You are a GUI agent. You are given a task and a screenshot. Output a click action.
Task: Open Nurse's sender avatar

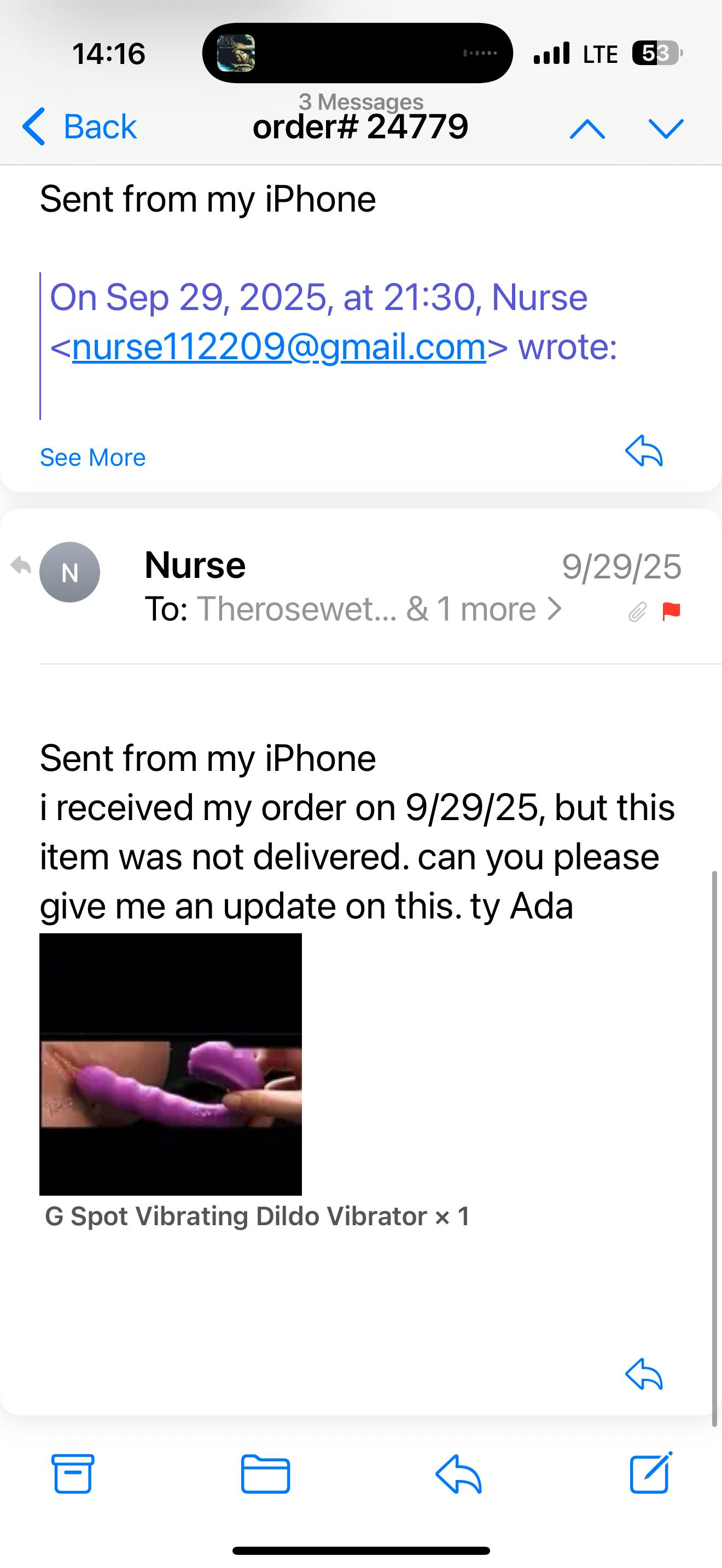(x=70, y=572)
